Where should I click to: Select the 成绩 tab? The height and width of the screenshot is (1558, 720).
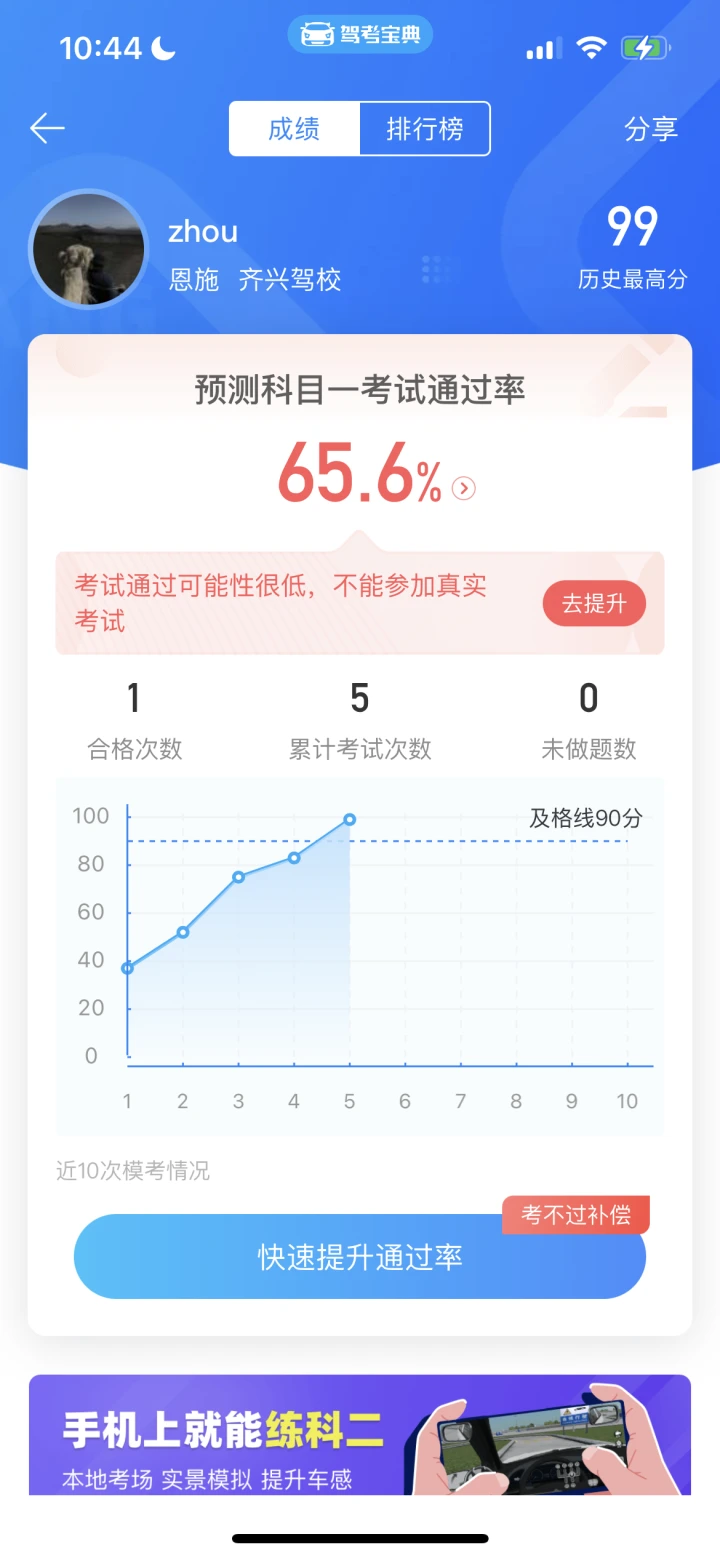point(294,129)
